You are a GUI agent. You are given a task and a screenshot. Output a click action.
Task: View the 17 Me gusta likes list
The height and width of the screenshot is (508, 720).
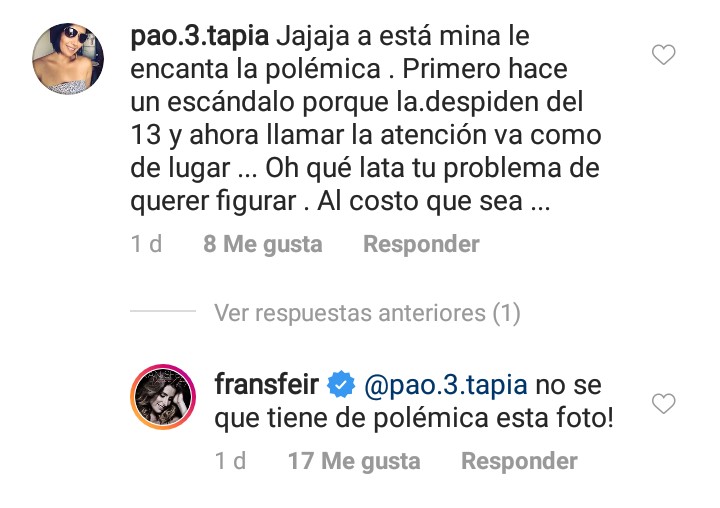point(354,461)
